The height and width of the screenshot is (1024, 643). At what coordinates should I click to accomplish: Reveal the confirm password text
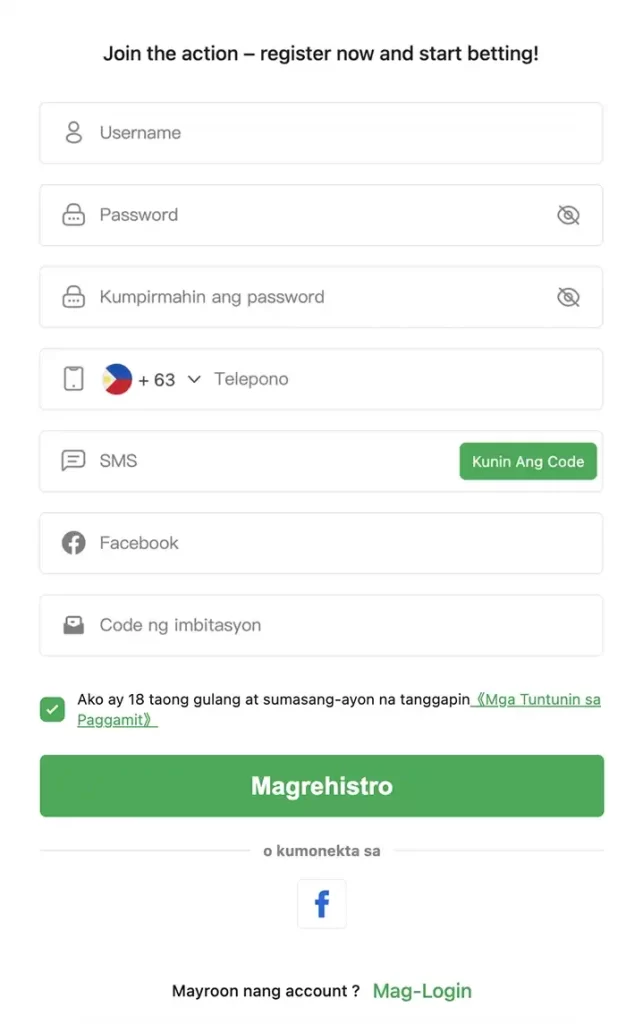[568, 297]
